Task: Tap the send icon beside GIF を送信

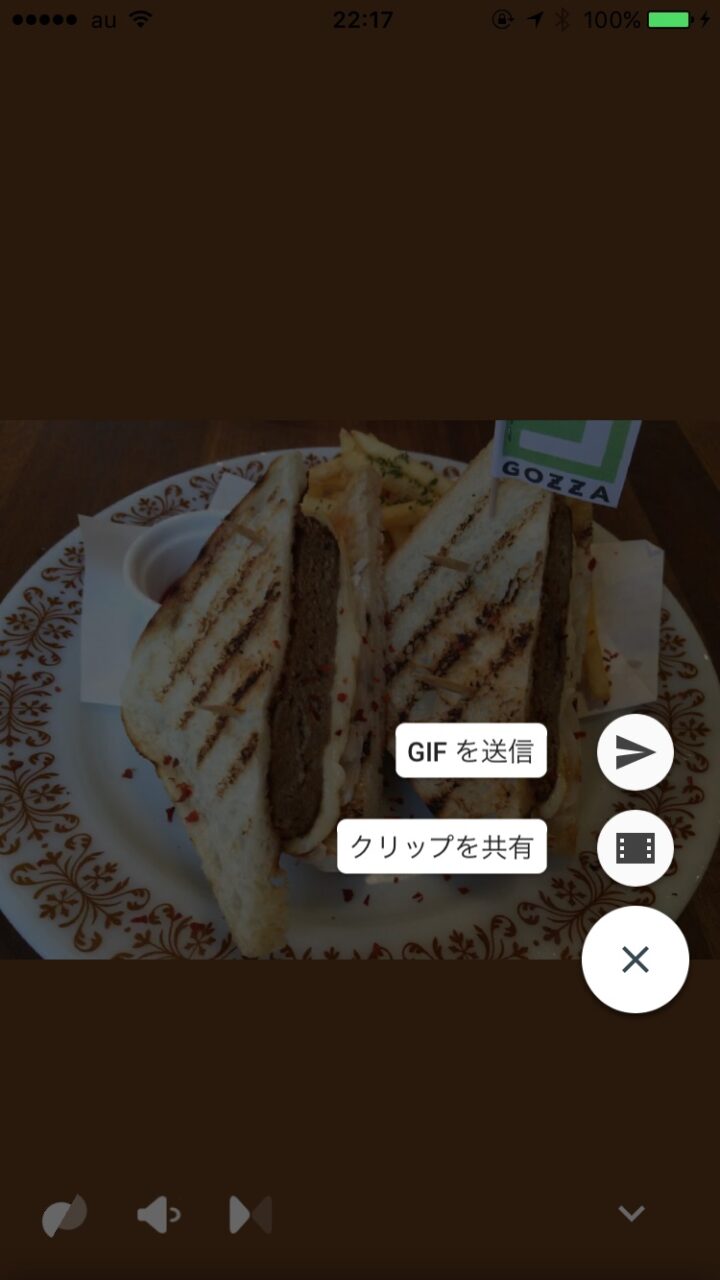Action: coord(635,752)
